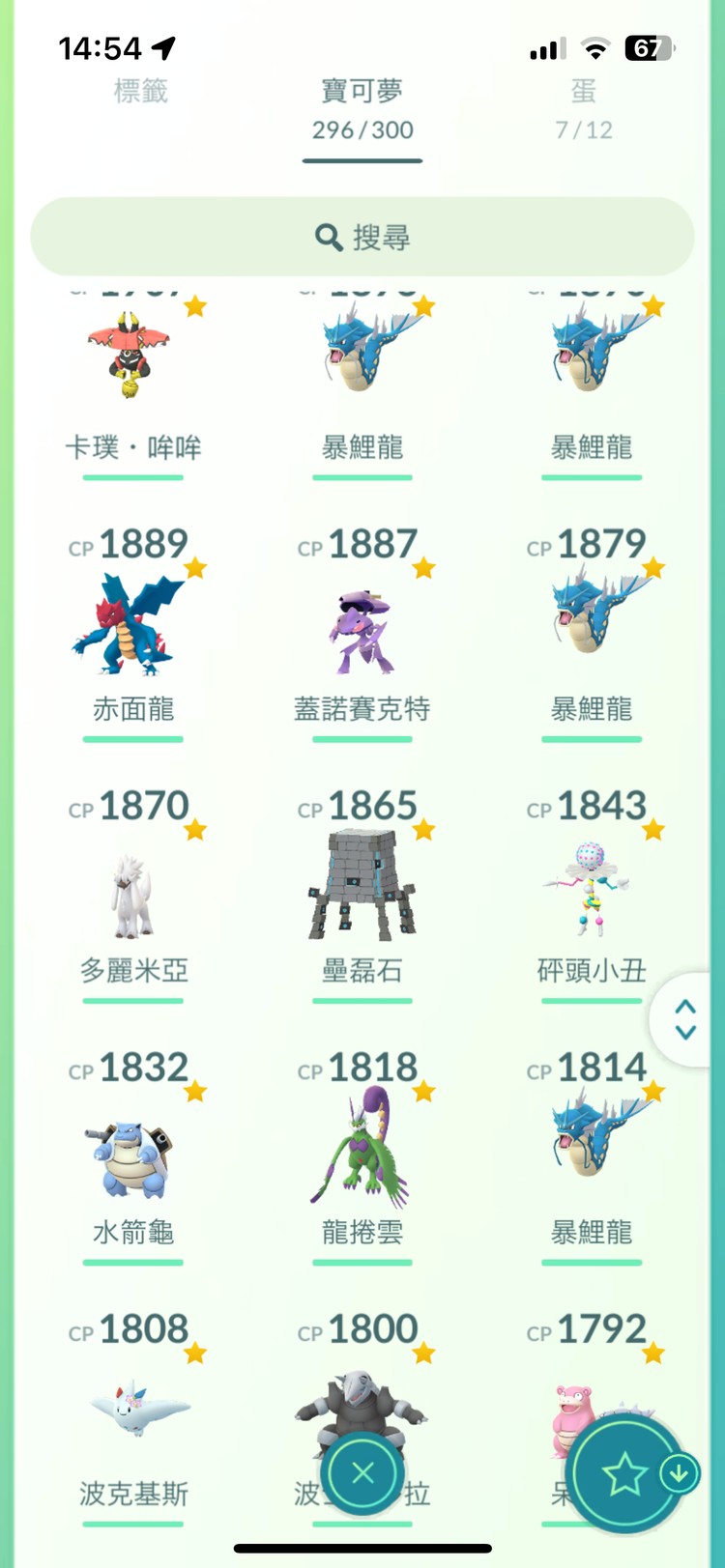The width and height of the screenshot is (725, 1568).
Task: Tap the star on 蓋諾賽克特
Action: 424,568
